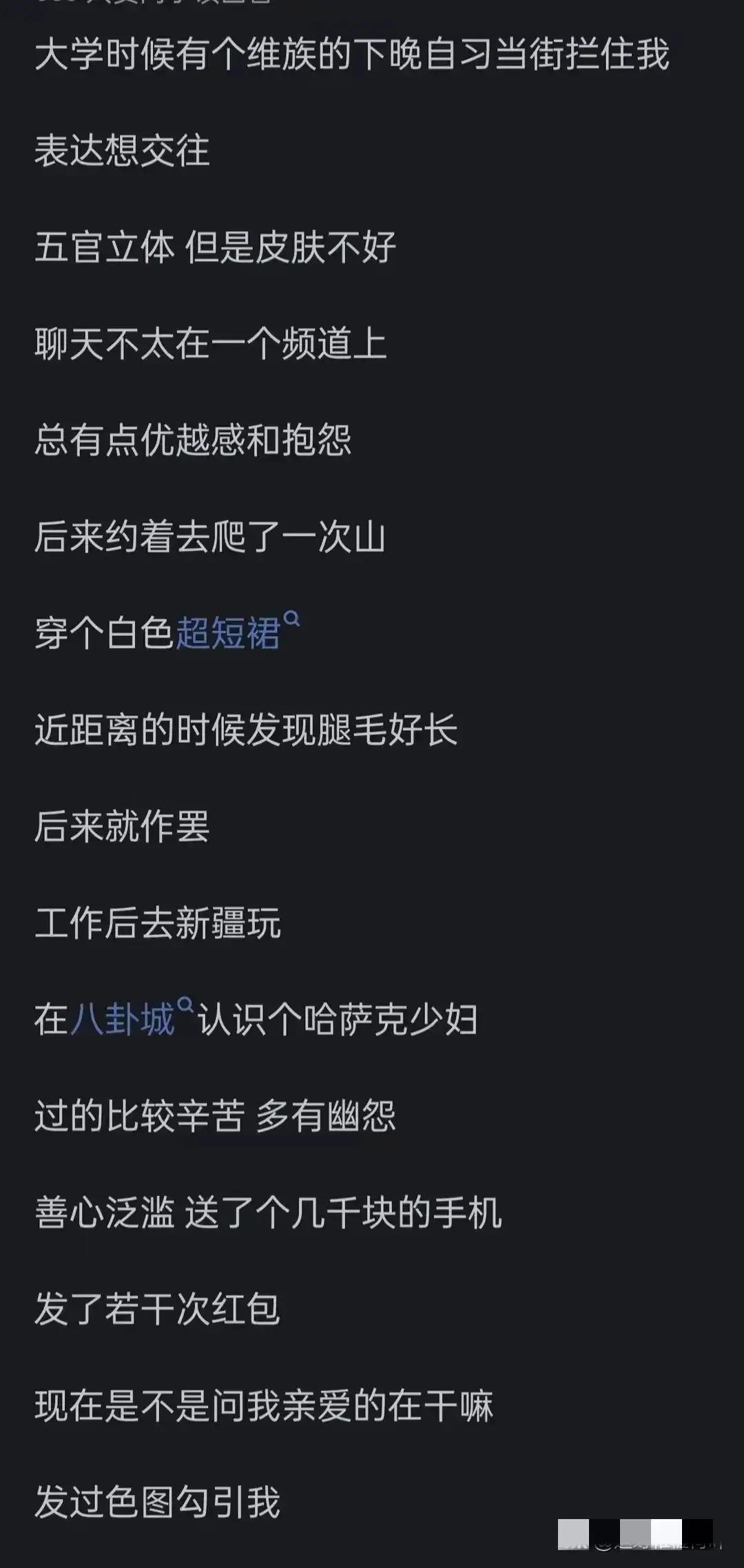Open the 超短裙 search link
Image resolution: width=744 pixels, height=1568 pixels.
click(228, 633)
